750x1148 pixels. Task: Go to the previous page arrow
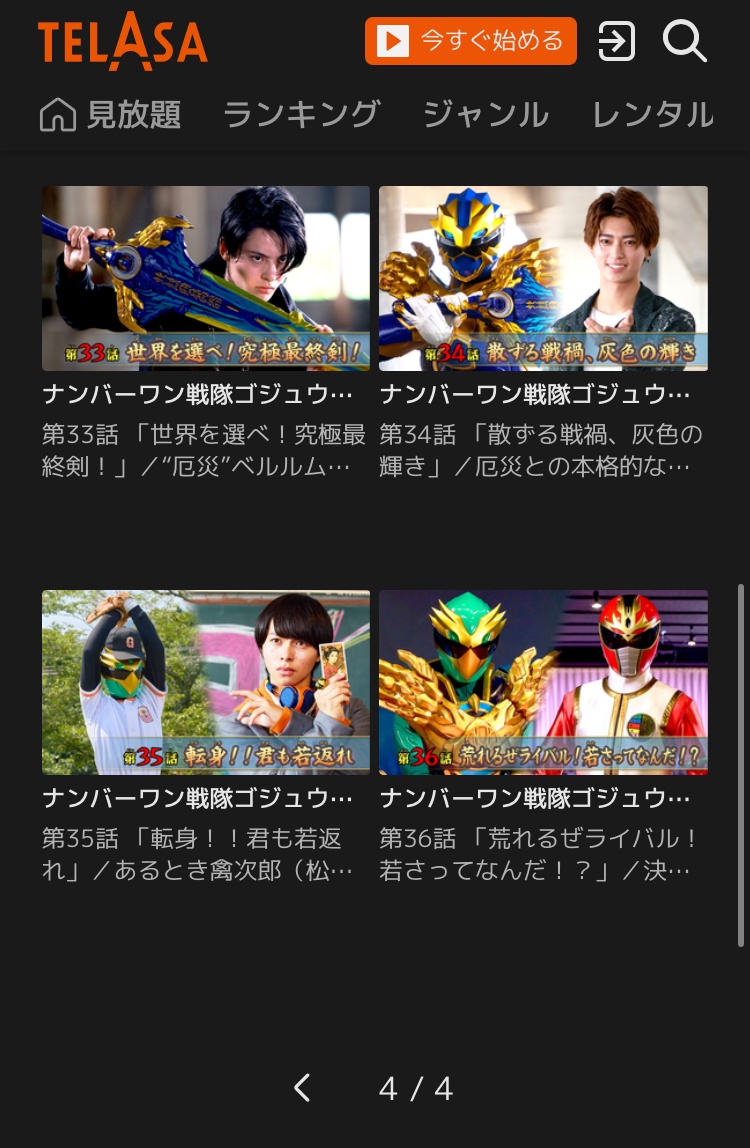[303, 1088]
